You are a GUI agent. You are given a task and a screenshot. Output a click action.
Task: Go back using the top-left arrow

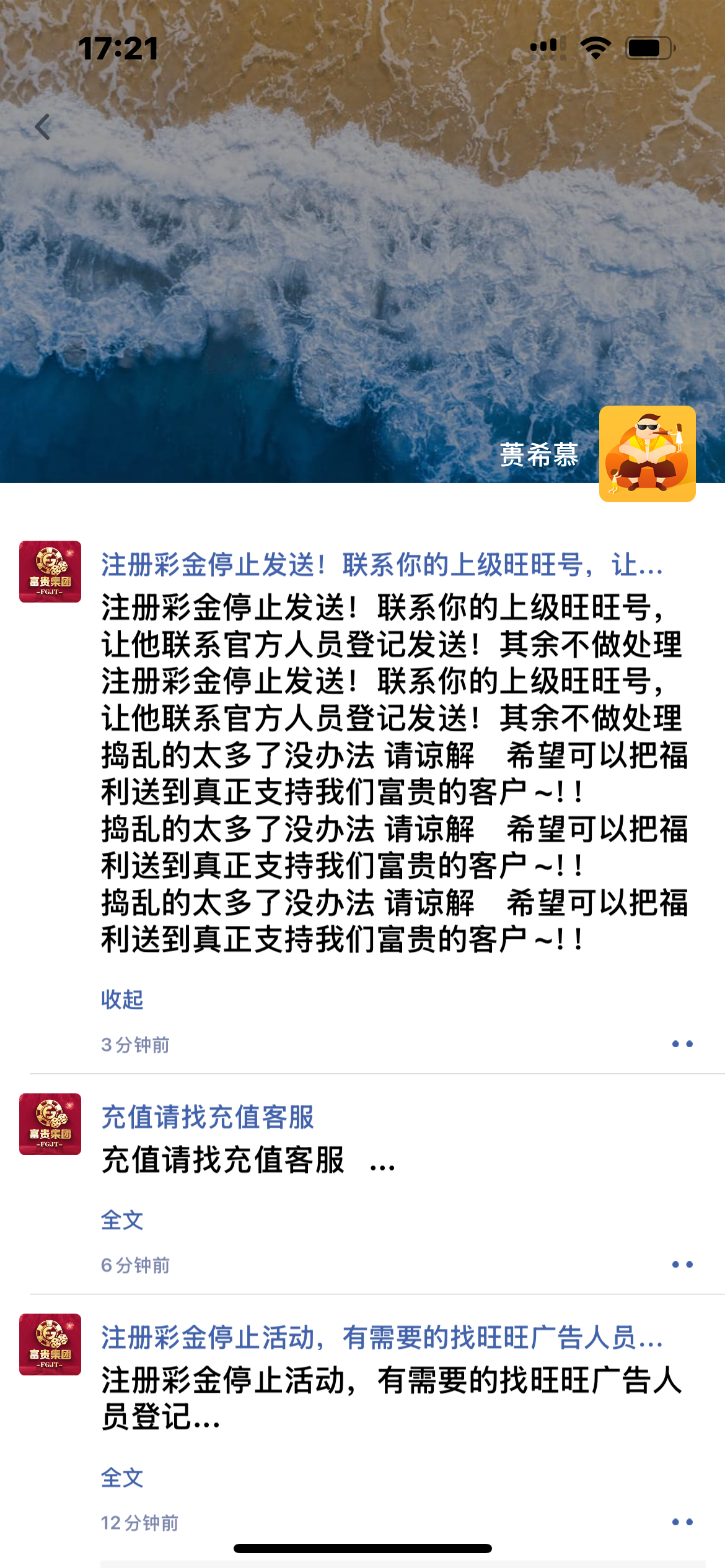tap(43, 127)
